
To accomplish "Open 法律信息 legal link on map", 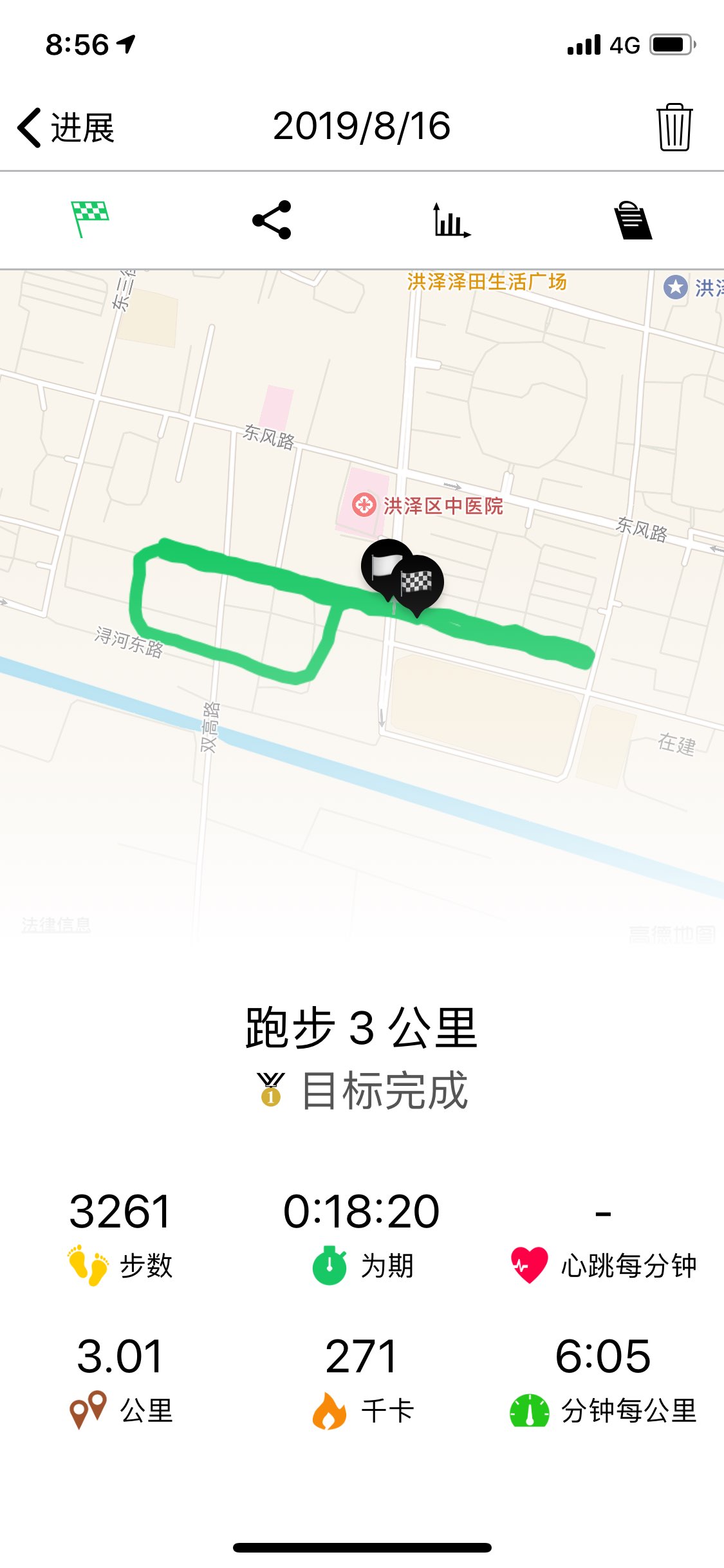I will pyautogui.click(x=56, y=925).
